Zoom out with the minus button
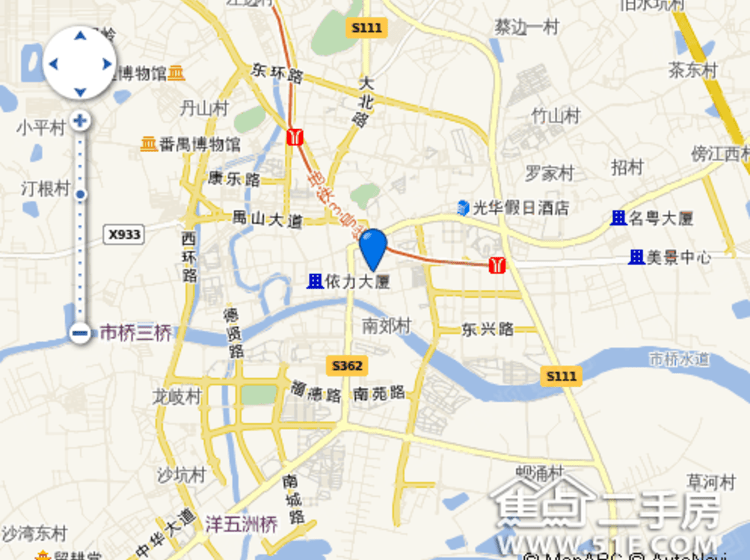Viewport: 750px width, 560px height. pyautogui.click(x=79, y=334)
